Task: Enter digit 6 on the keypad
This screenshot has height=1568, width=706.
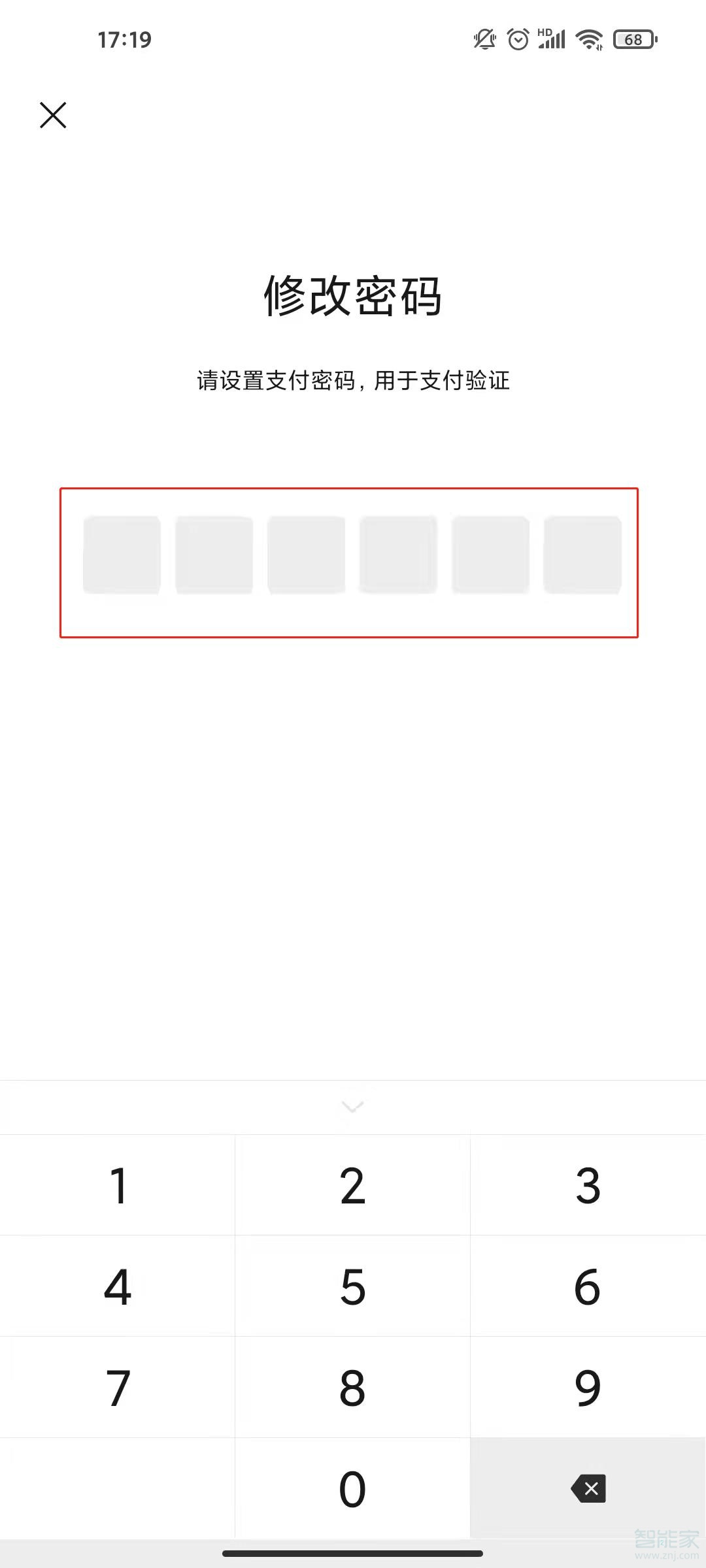Action: tap(588, 1286)
